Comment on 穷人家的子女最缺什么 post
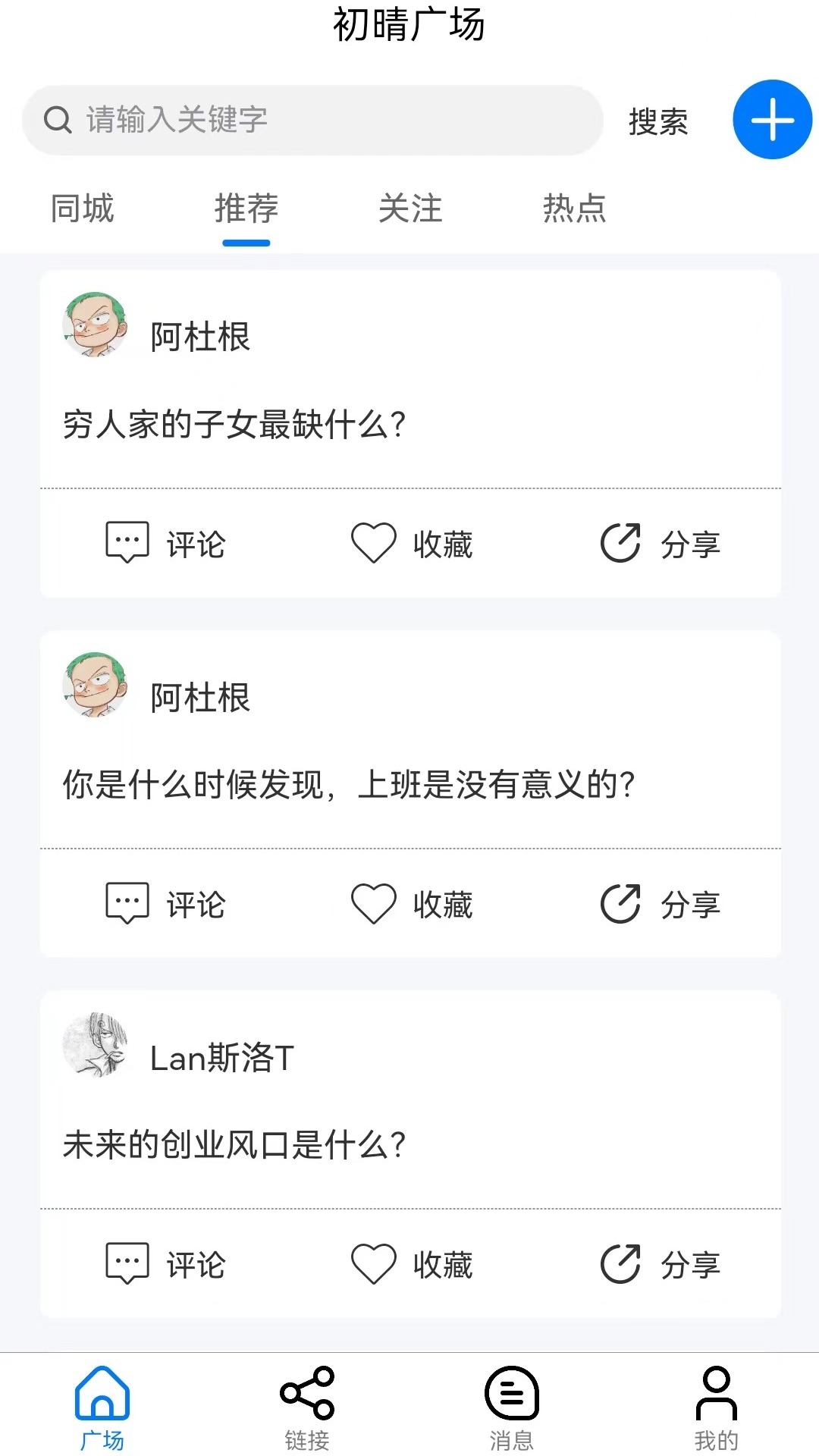The height and width of the screenshot is (1456, 819). click(165, 543)
